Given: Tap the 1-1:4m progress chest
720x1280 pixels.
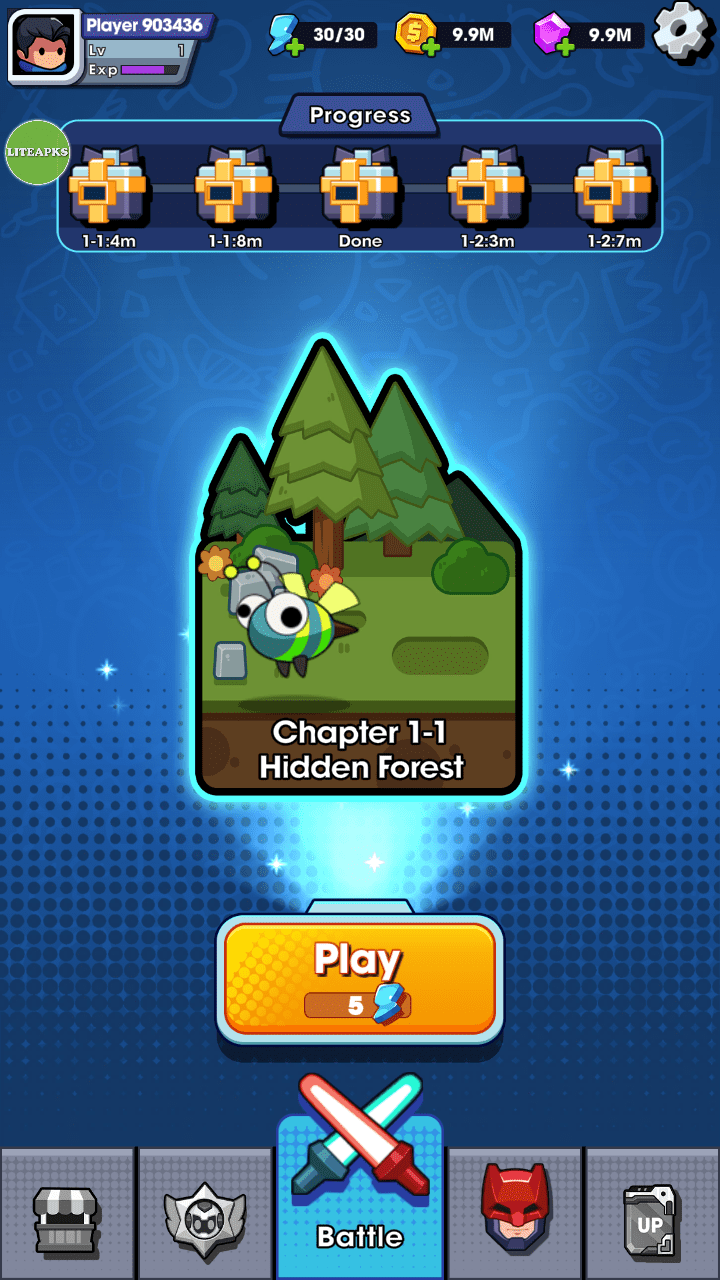Looking at the screenshot, I should 108,188.
